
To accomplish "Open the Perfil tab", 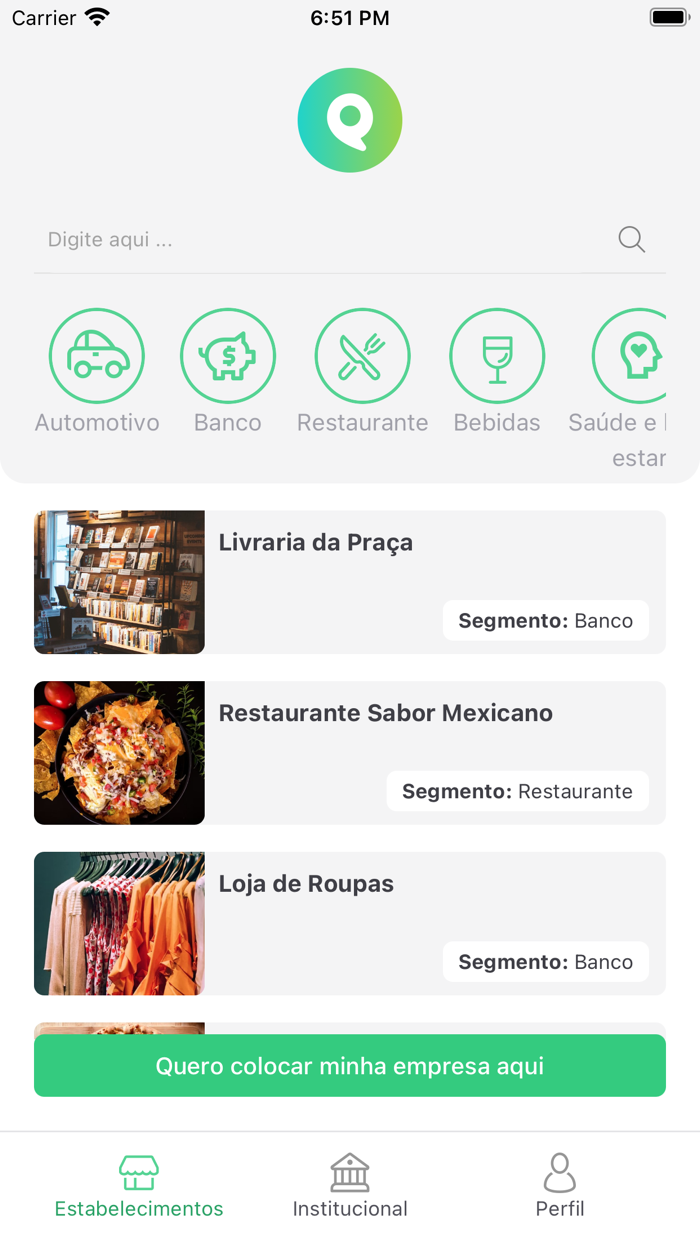I will (560, 1187).
